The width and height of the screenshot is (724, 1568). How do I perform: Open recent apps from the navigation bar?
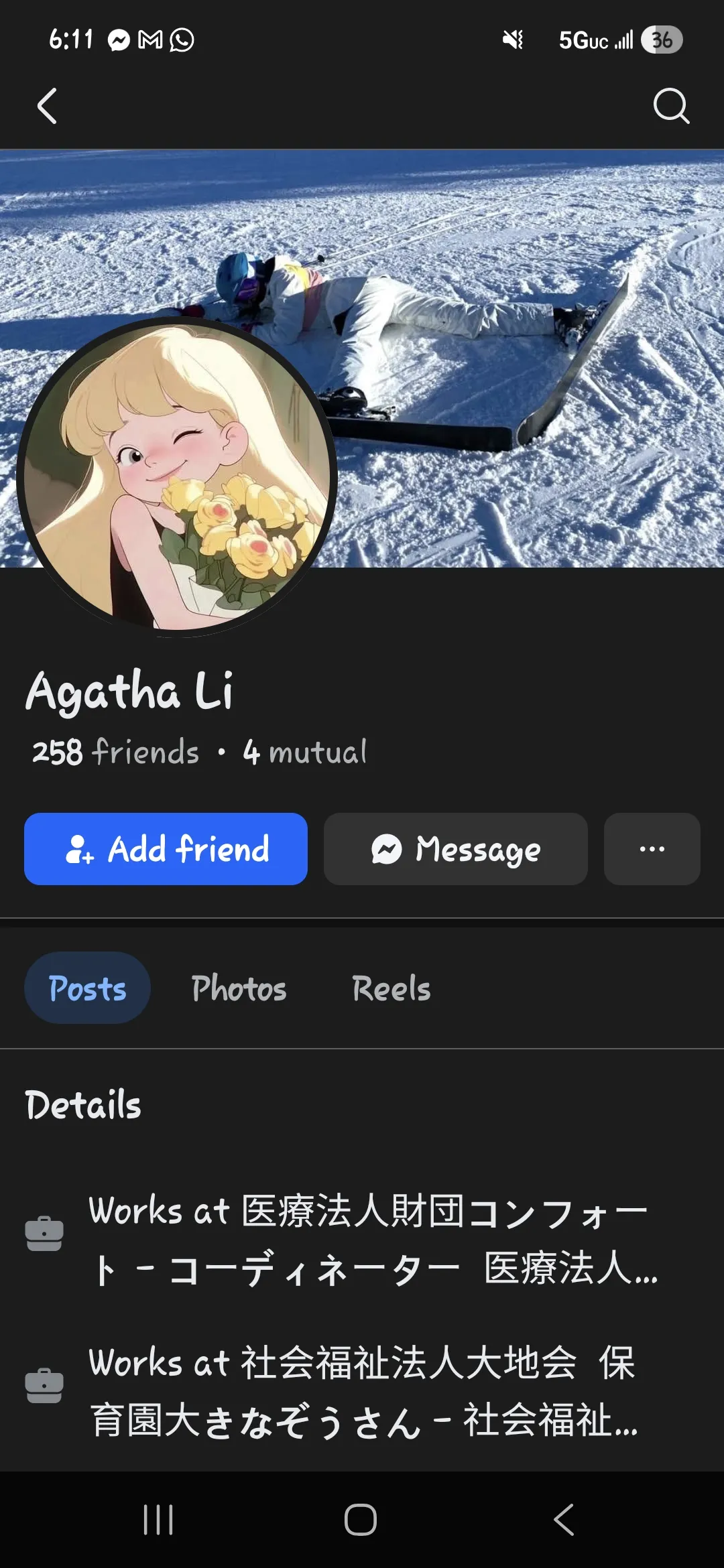click(158, 1519)
